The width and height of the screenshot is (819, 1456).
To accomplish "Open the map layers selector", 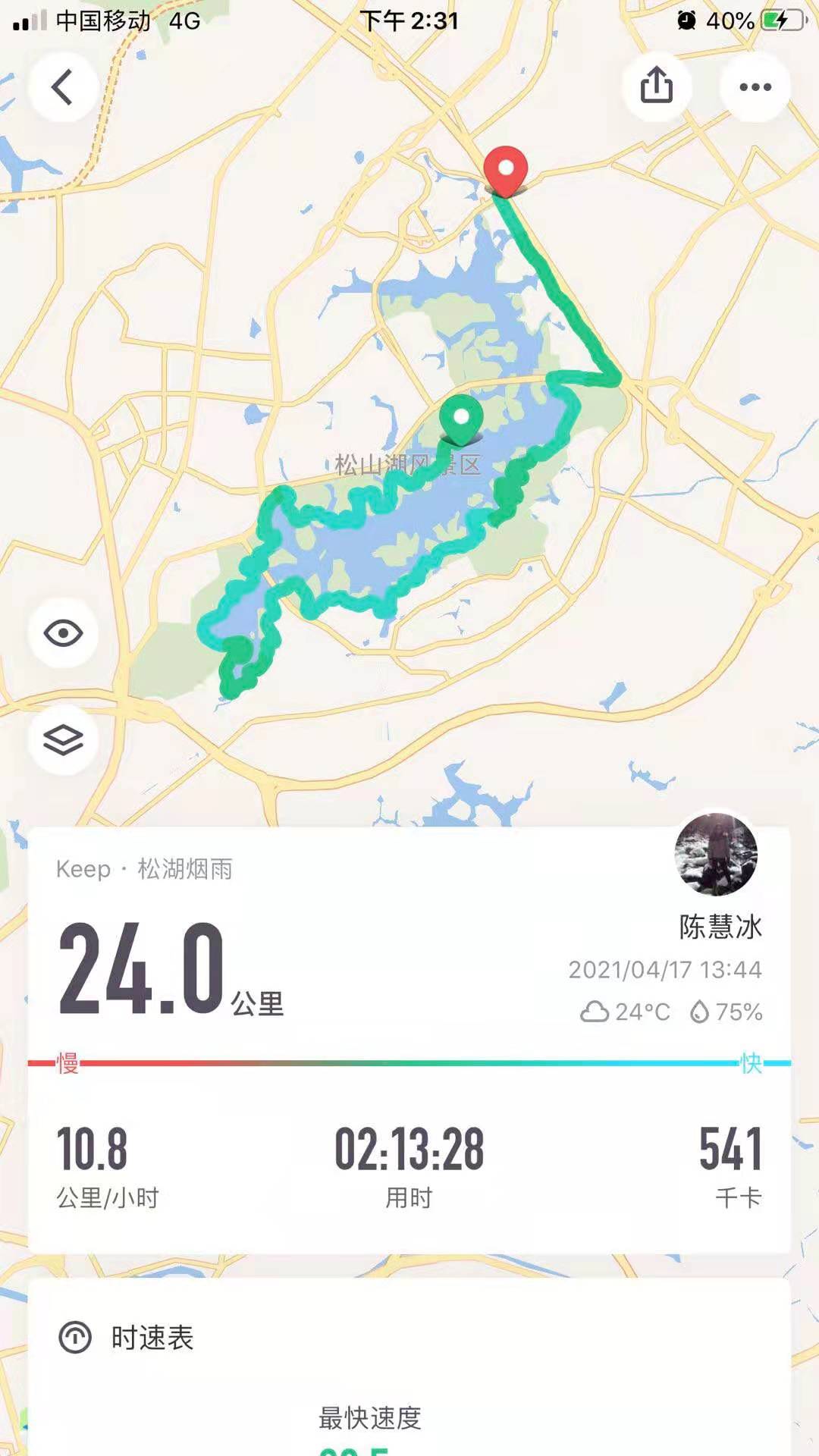I will (x=63, y=739).
